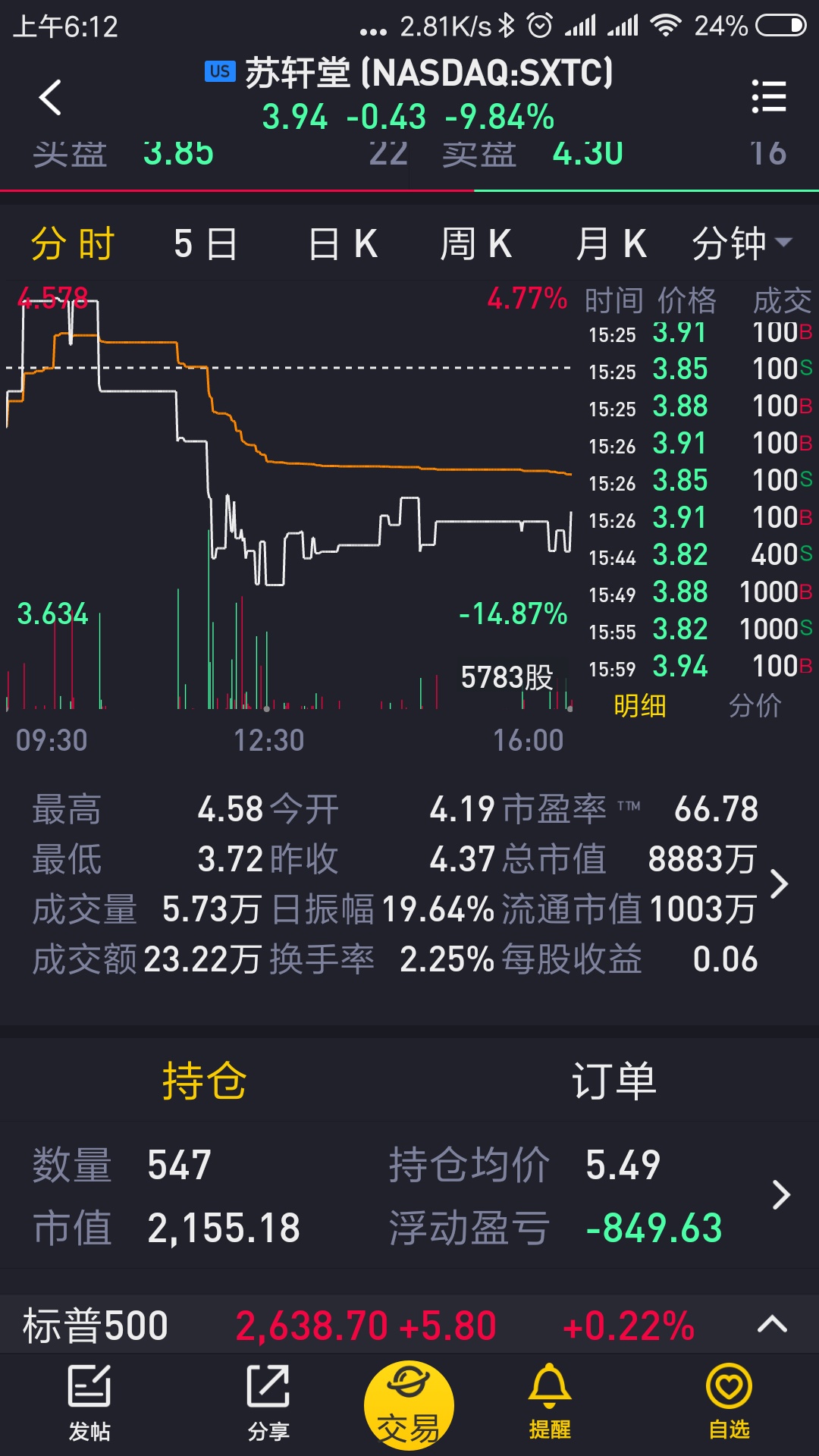819x1456 pixels.
Task: Expand the 标普500 index bar
Action: (773, 1325)
